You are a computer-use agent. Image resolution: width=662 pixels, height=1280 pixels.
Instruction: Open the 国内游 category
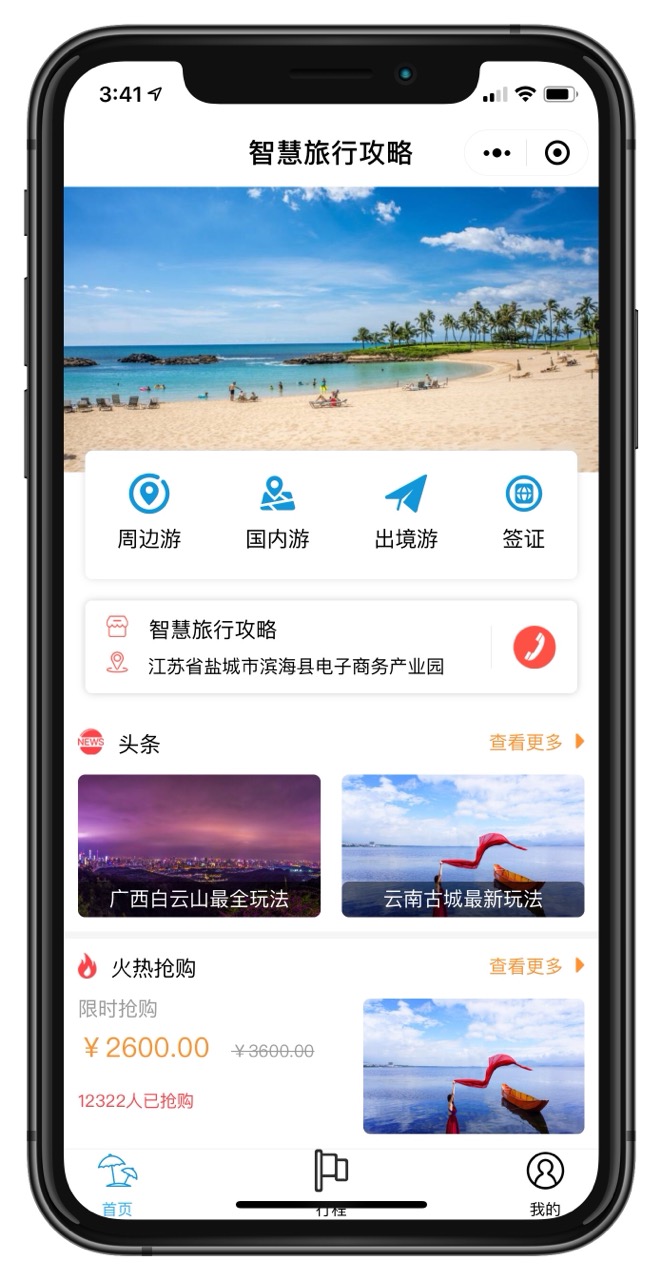277,513
